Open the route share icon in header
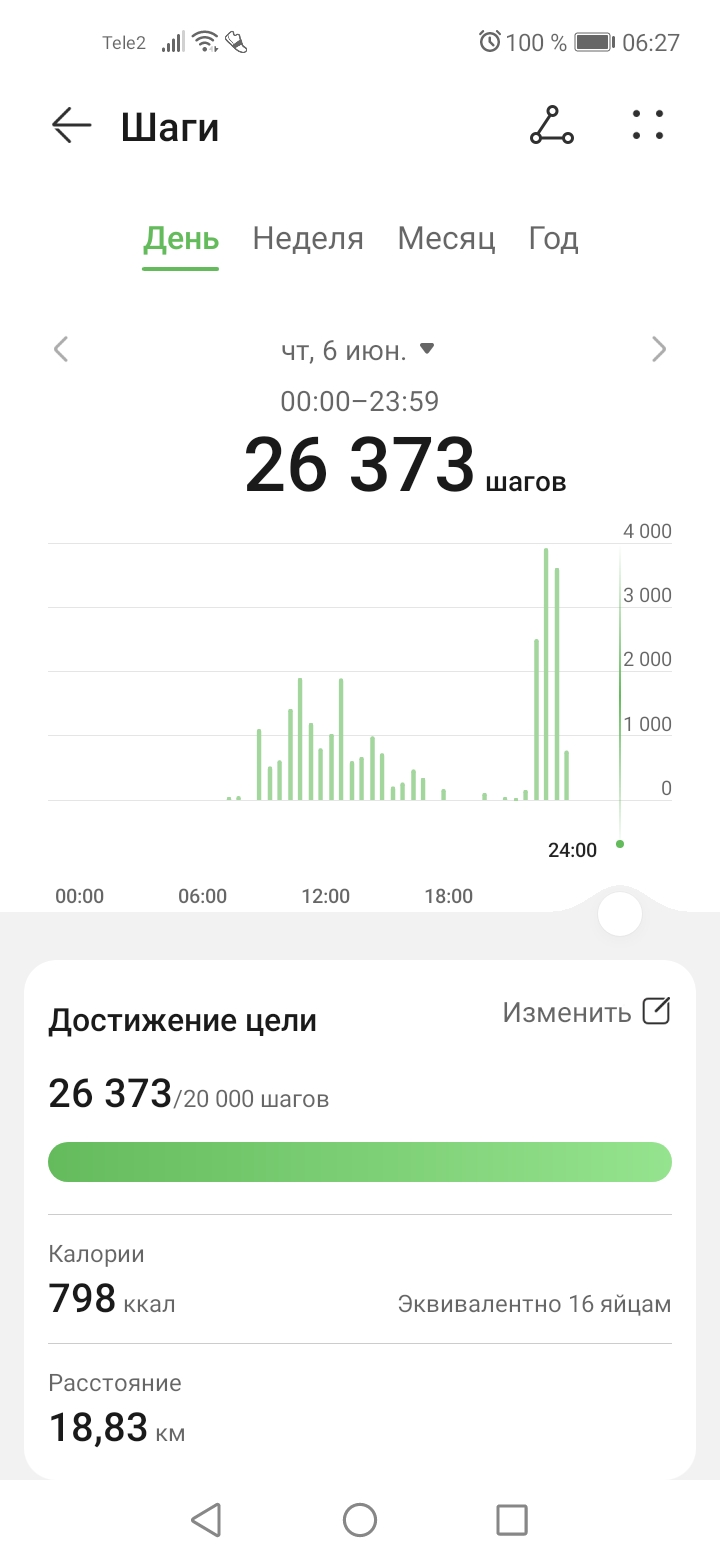 coord(551,125)
